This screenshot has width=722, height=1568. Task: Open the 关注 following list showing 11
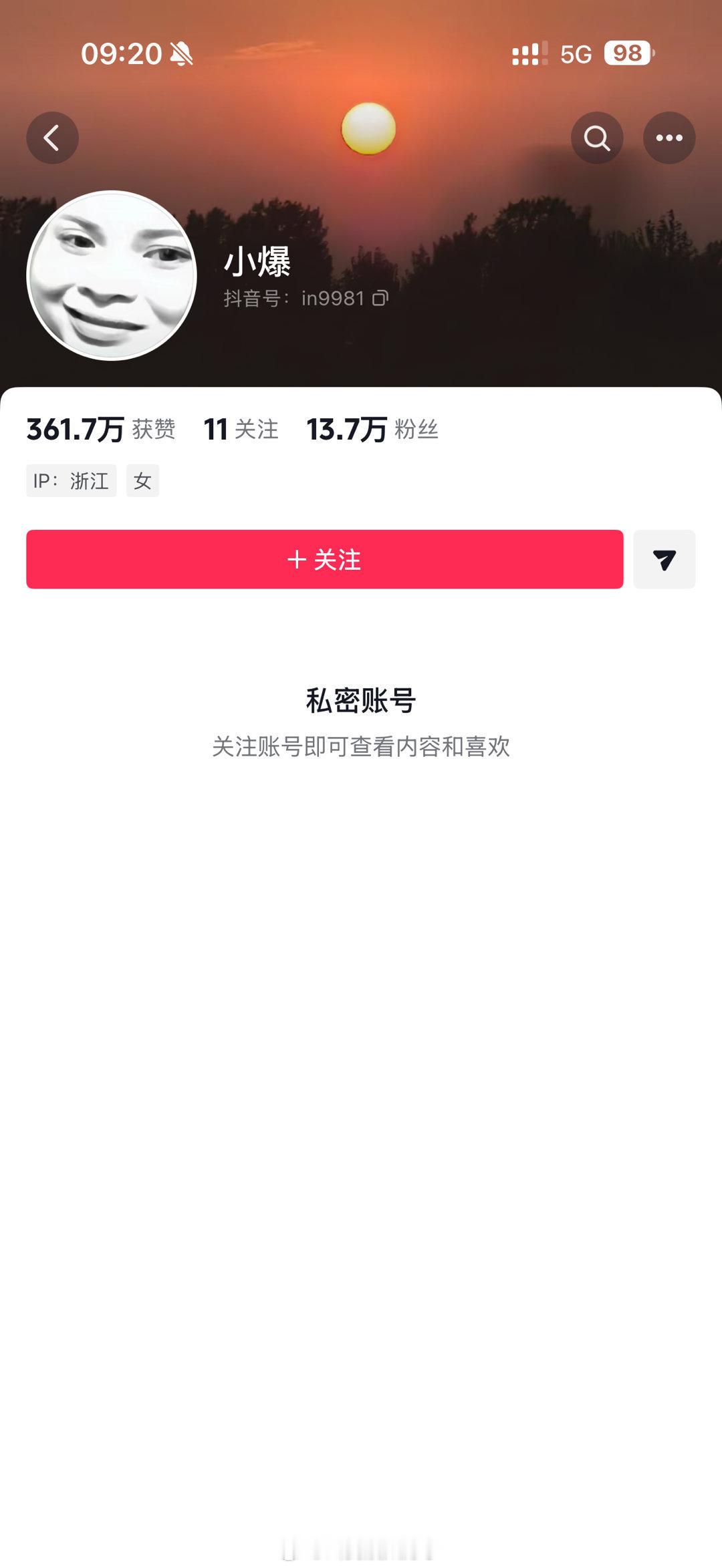point(242,431)
